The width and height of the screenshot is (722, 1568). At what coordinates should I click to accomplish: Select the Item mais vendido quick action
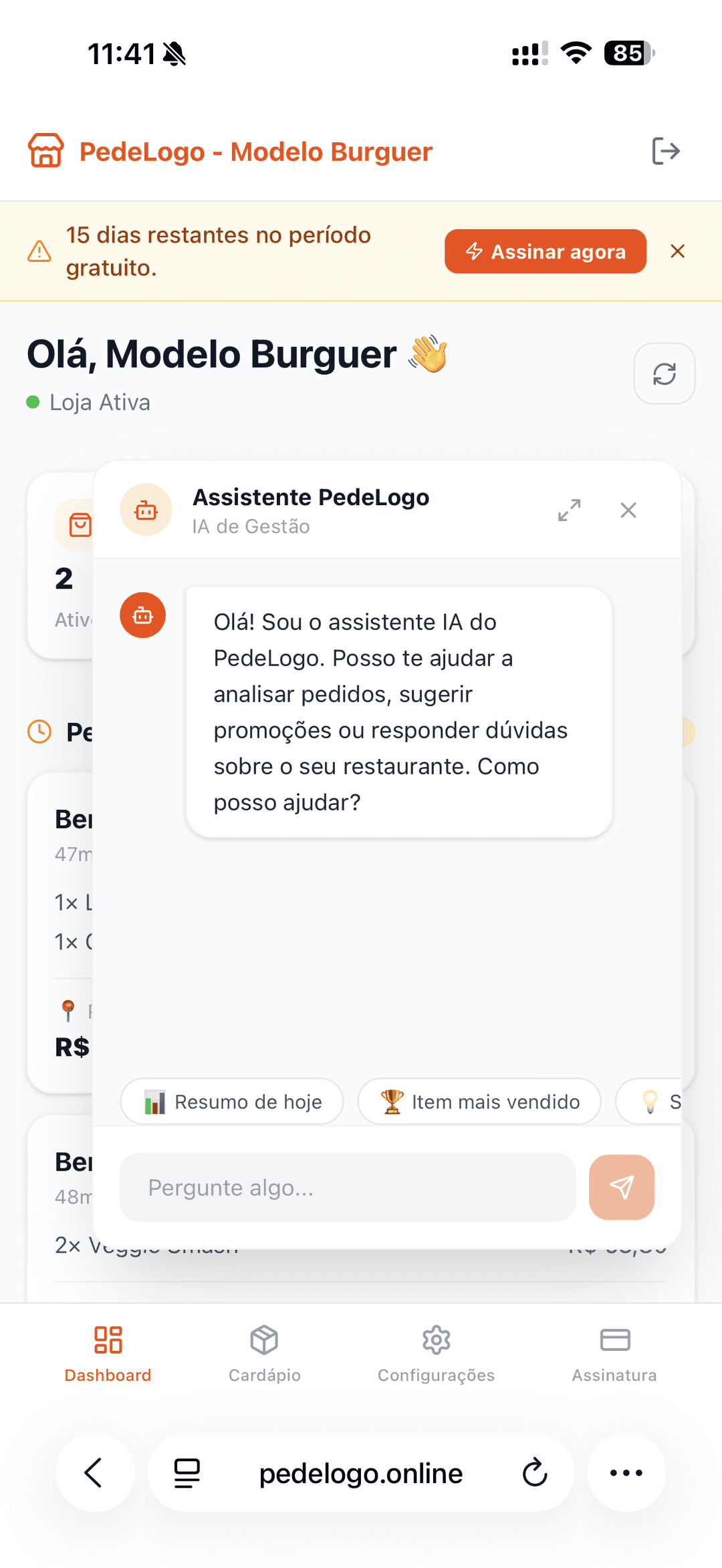click(479, 1102)
